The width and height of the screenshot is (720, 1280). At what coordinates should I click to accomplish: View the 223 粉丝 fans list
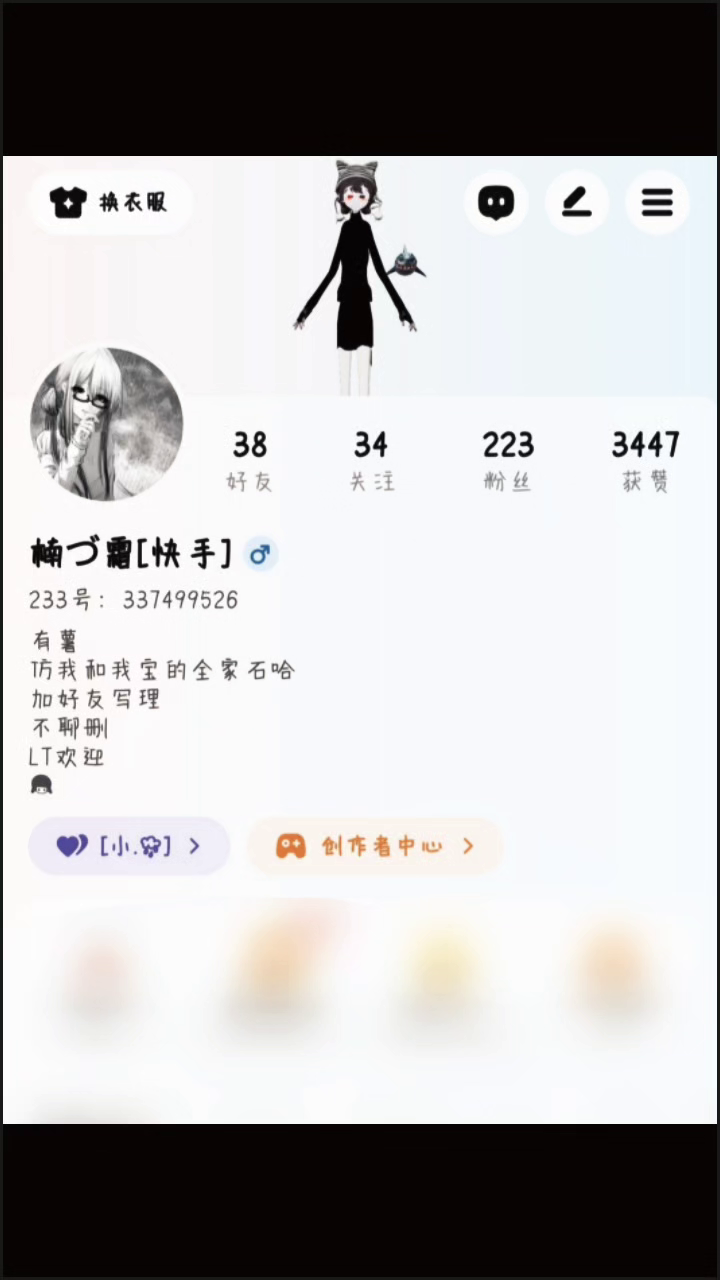pyautogui.click(x=508, y=460)
